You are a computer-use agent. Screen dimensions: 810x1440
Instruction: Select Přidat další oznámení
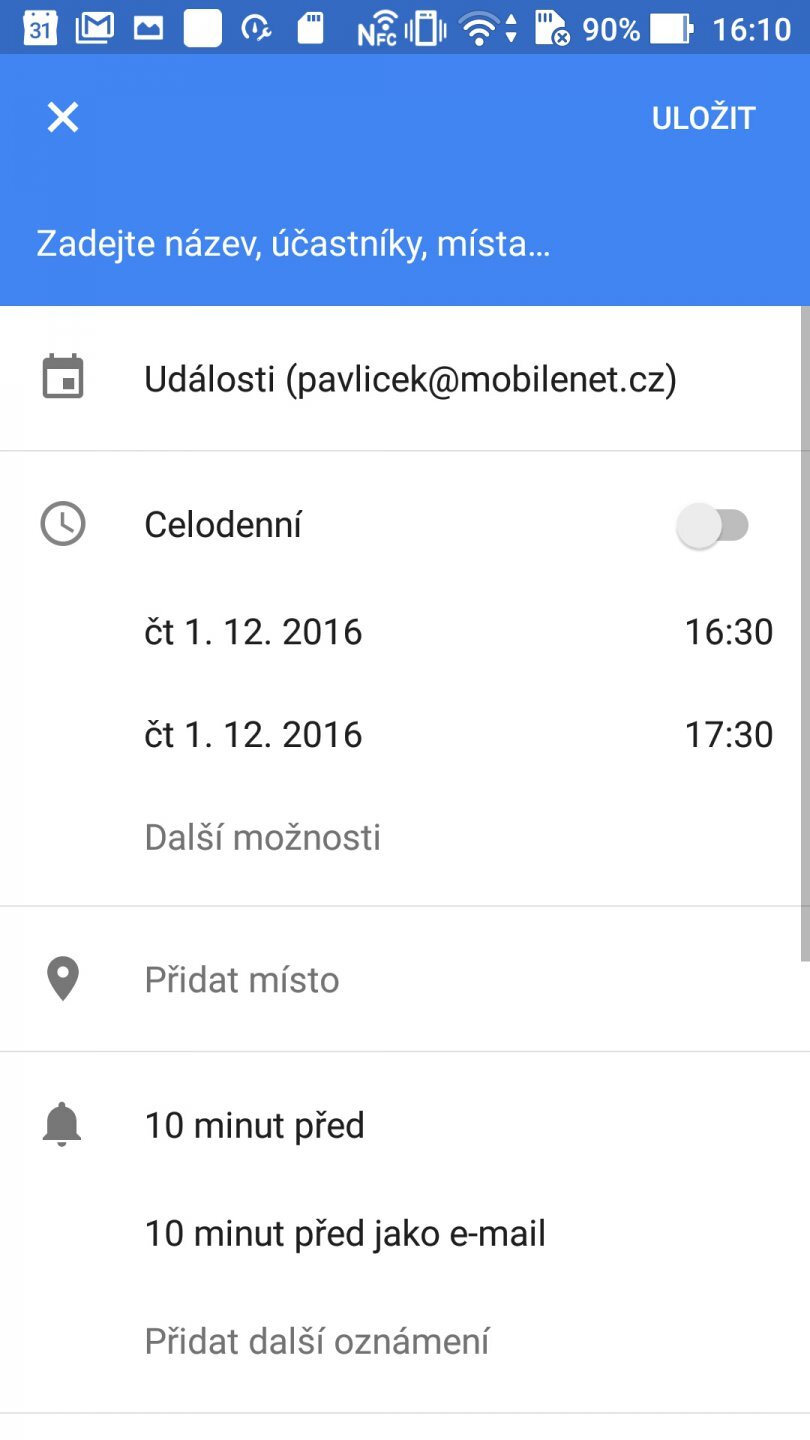[317, 1341]
